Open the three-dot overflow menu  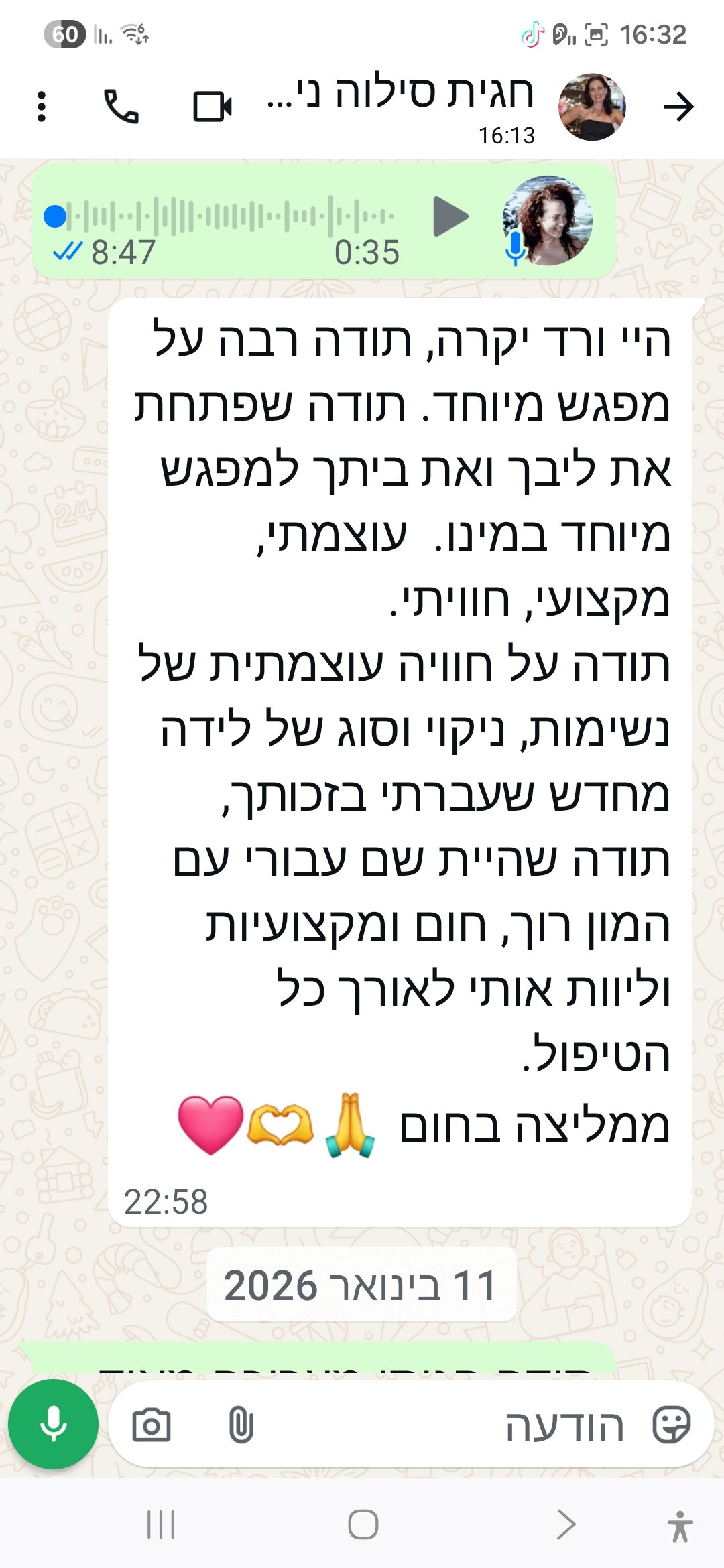[x=42, y=107]
